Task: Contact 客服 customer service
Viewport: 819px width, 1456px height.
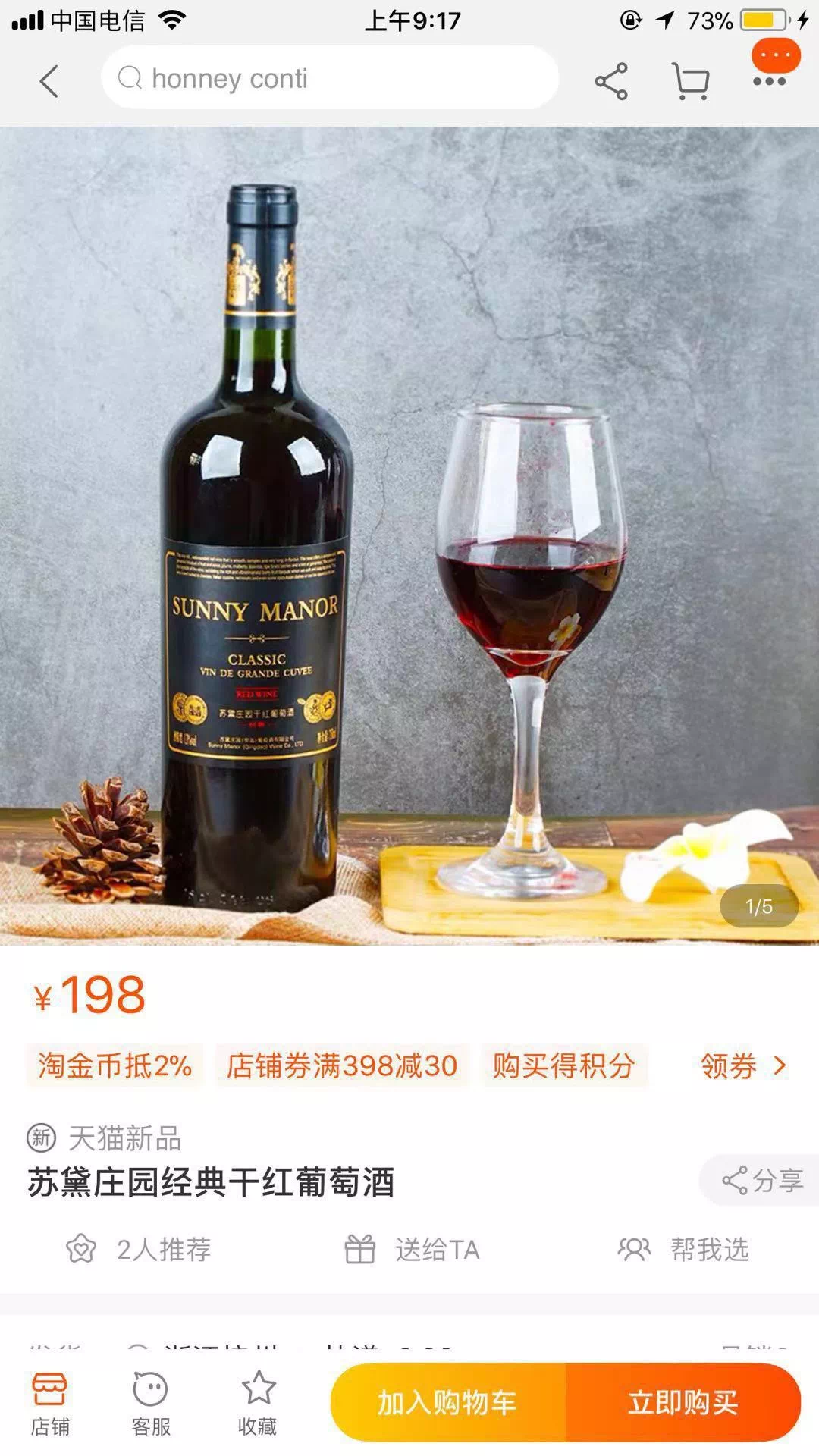Action: point(151,1403)
